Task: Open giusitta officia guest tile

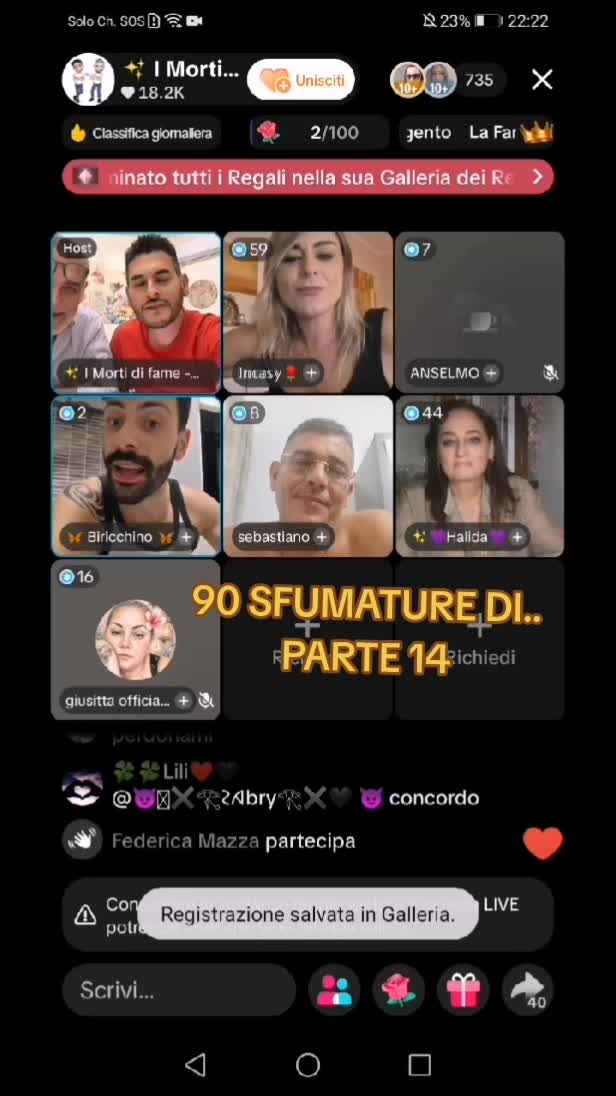Action: [136, 639]
